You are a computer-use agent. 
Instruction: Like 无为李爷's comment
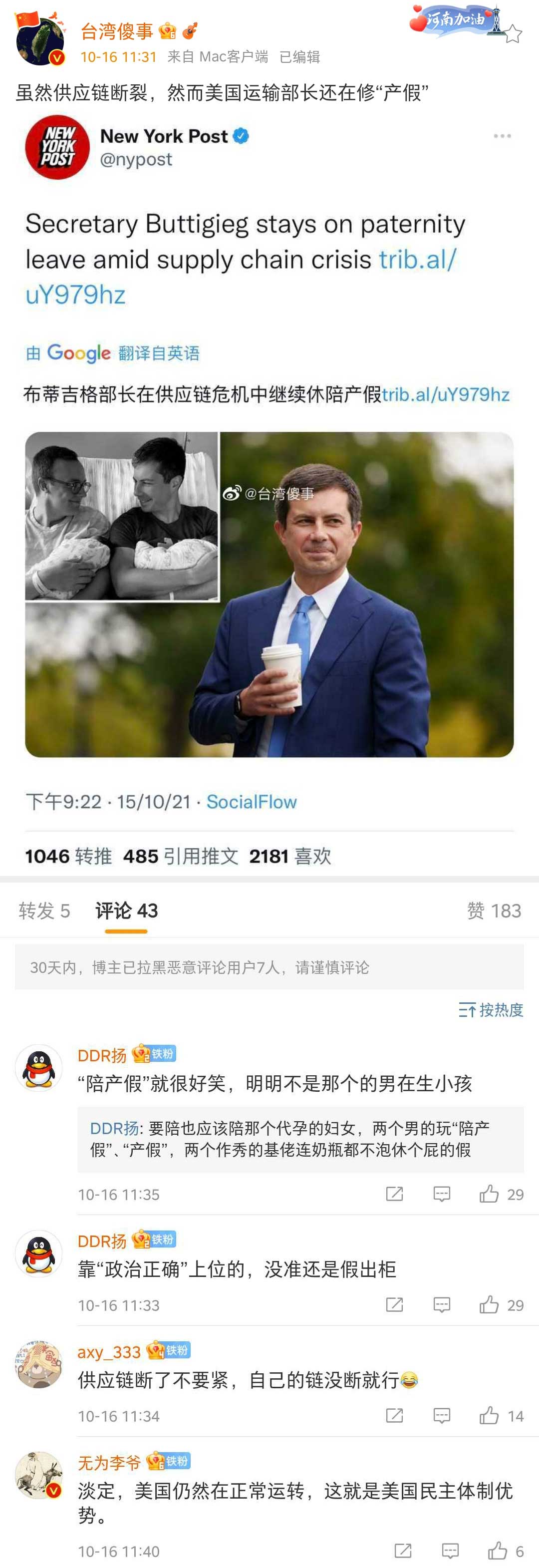point(497,1551)
